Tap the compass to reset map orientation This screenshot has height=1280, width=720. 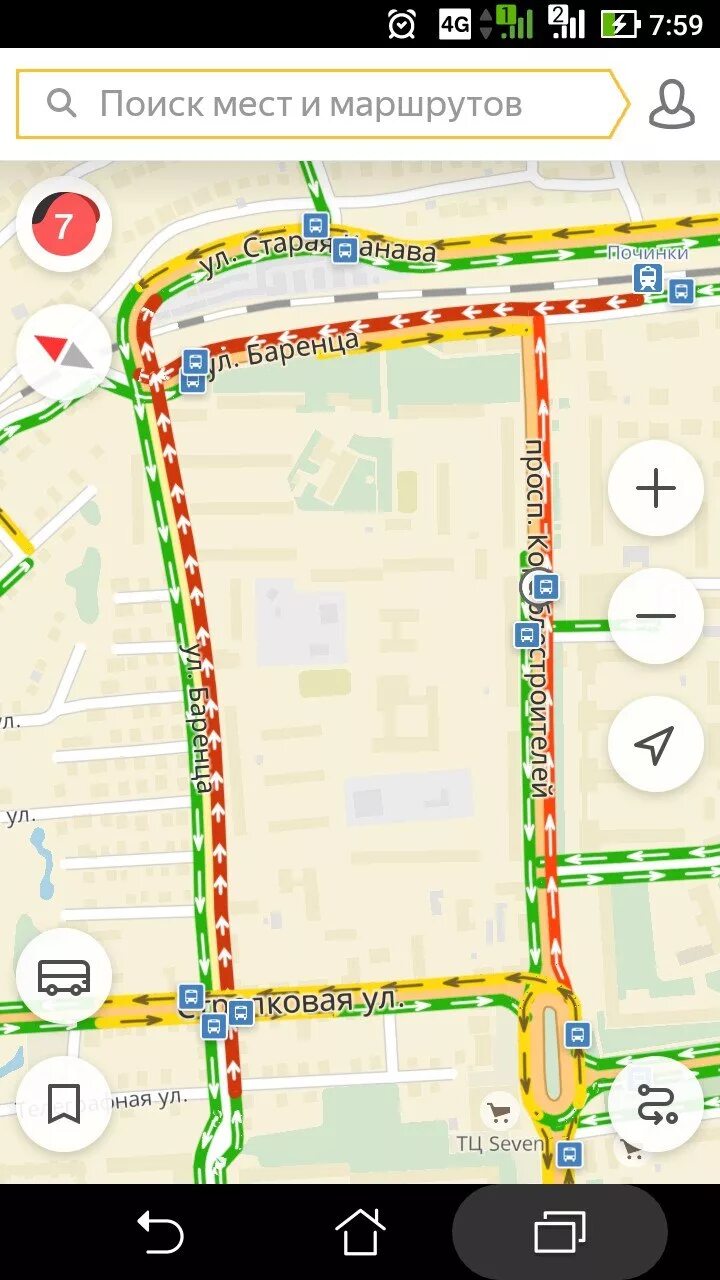pos(64,352)
